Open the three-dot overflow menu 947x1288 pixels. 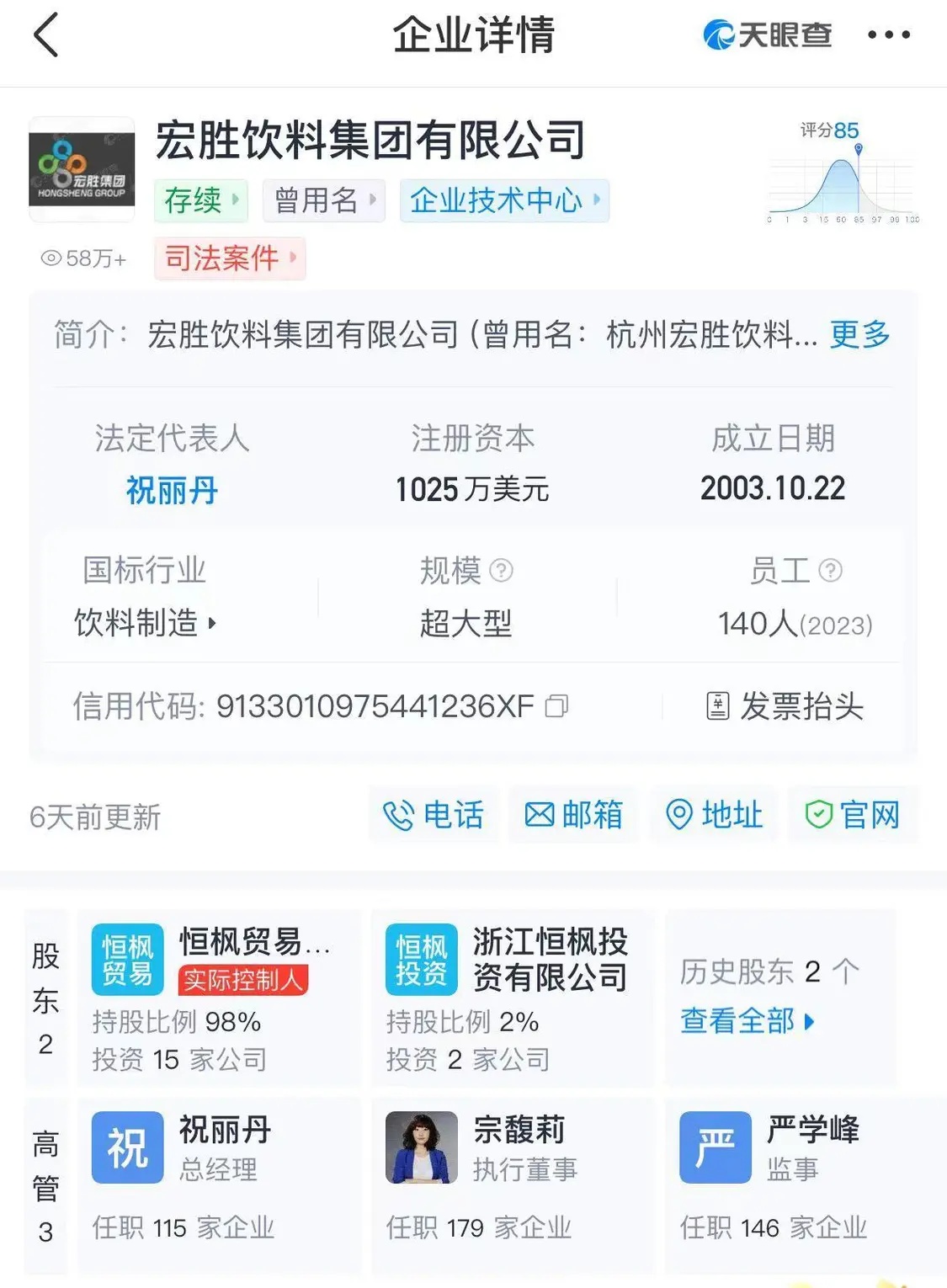tap(888, 35)
